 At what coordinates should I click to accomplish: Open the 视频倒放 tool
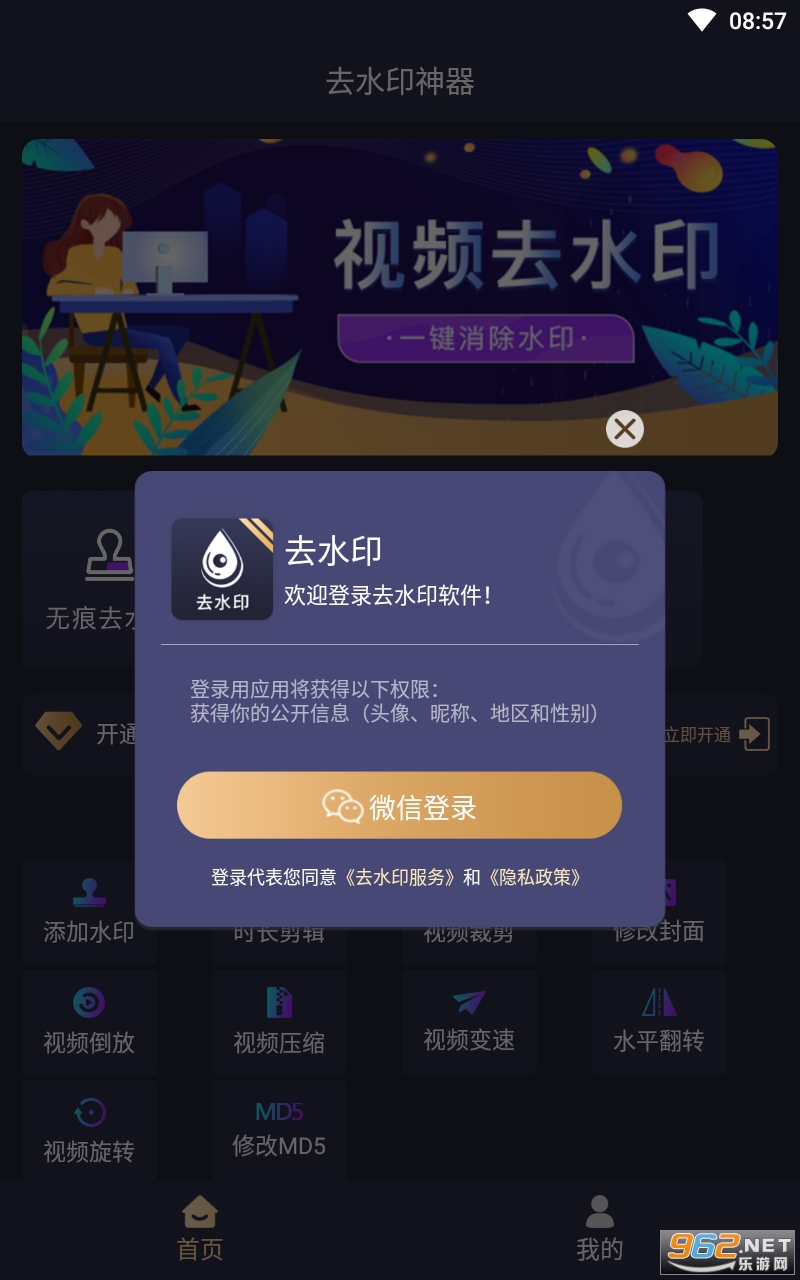89,1021
